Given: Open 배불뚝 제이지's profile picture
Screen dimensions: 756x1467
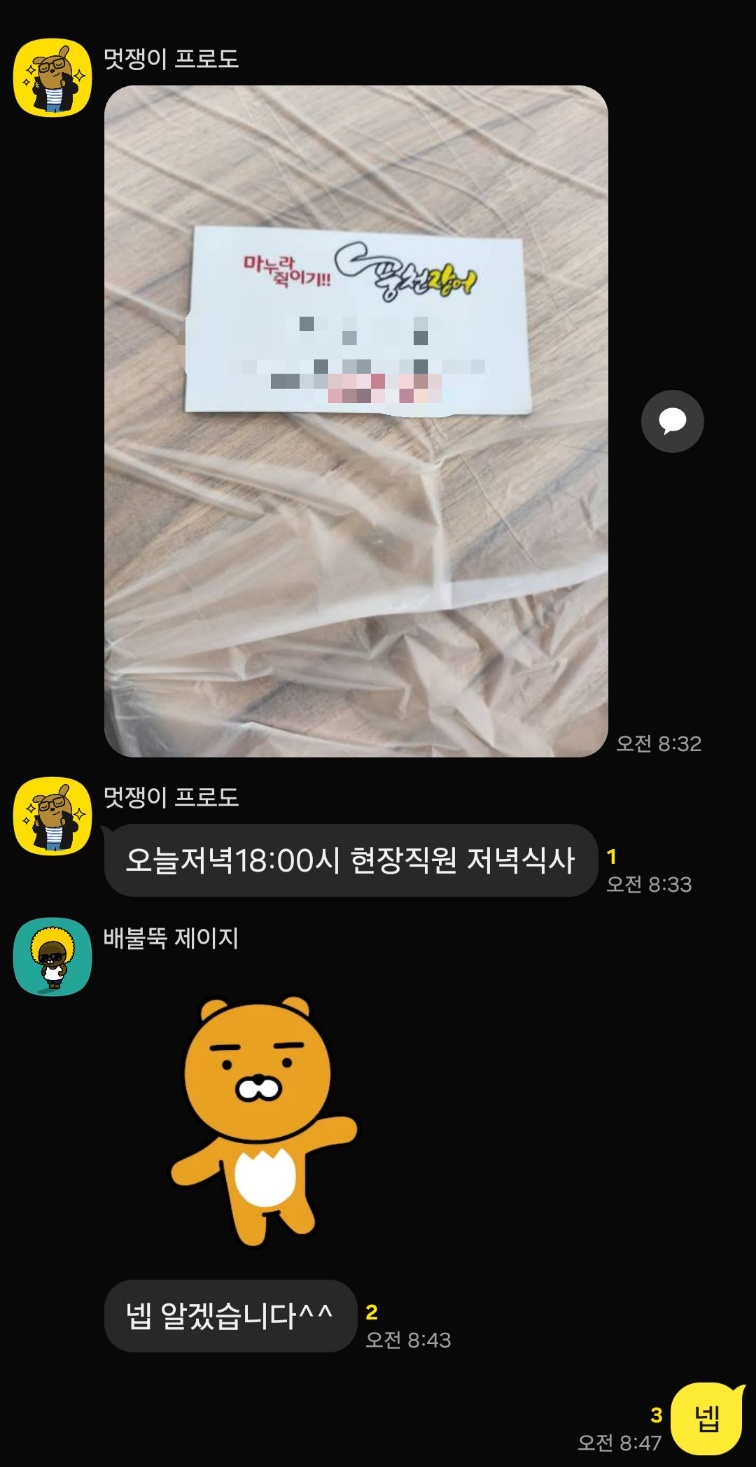Looking at the screenshot, I should click(53, 957).
